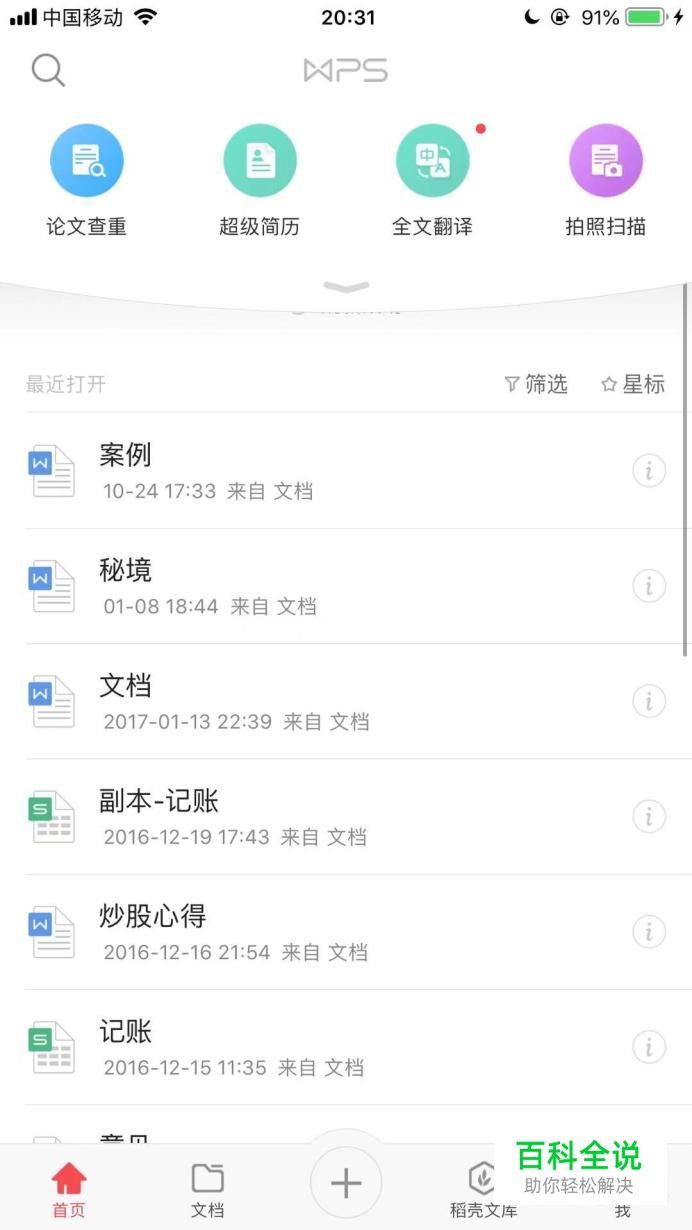
Task: Tap the 筛选 filter button
Action: tap(537, 384)
